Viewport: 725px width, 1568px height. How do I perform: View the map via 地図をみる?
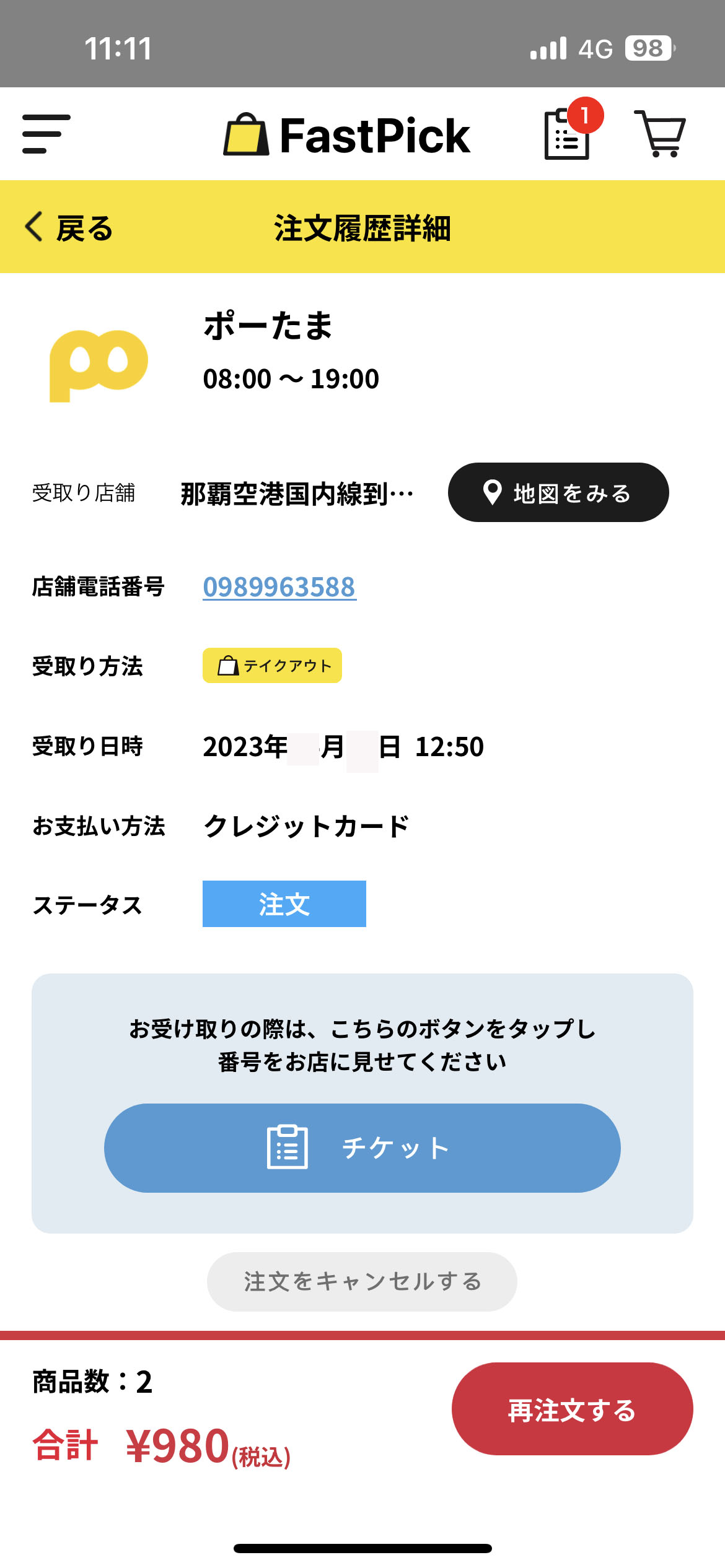tap(558, 492)
